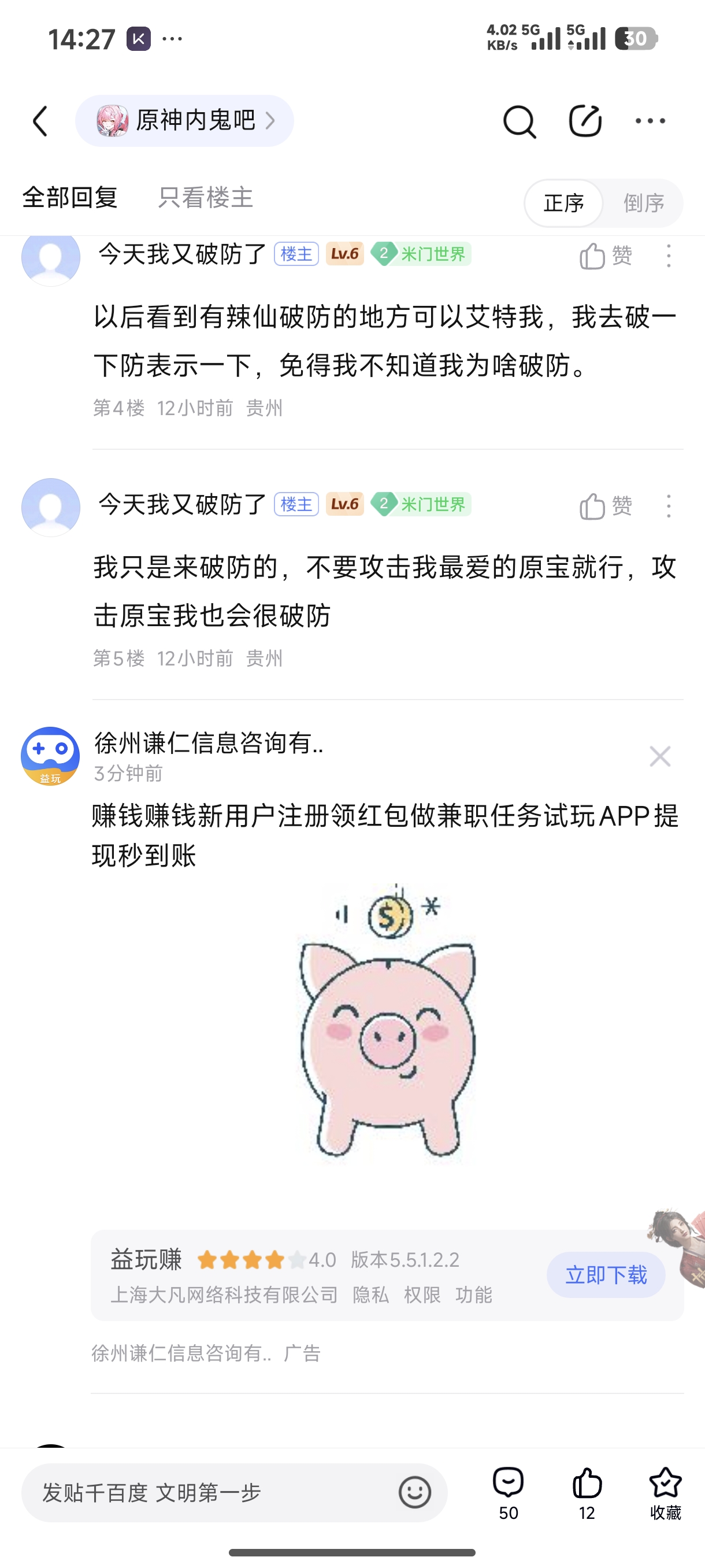The width and height of the screenshot is (705, 1568).
Task: Select 倒序 sort order
Action: click(x=643, y=203)
